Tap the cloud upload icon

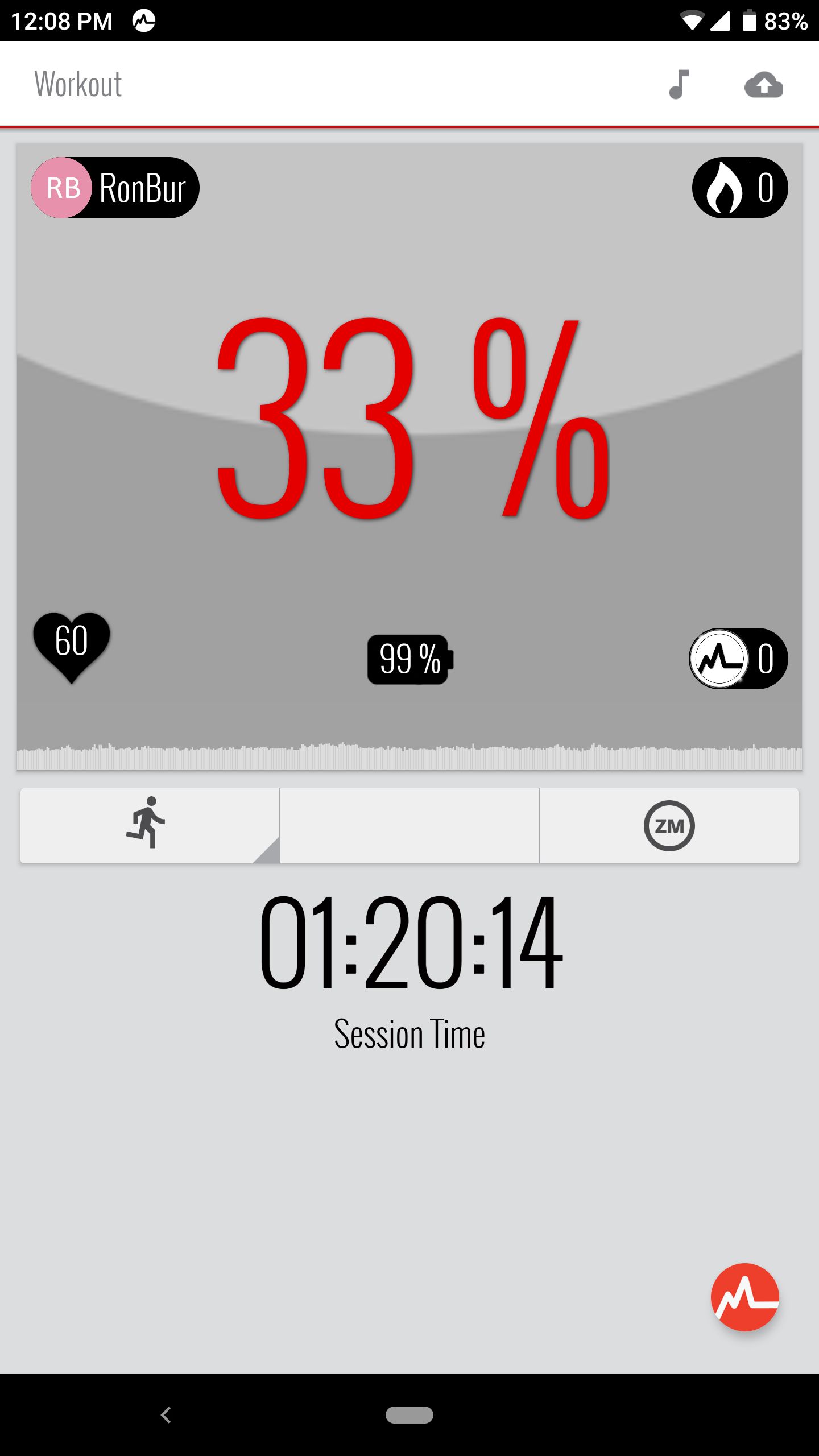[764, 85]
